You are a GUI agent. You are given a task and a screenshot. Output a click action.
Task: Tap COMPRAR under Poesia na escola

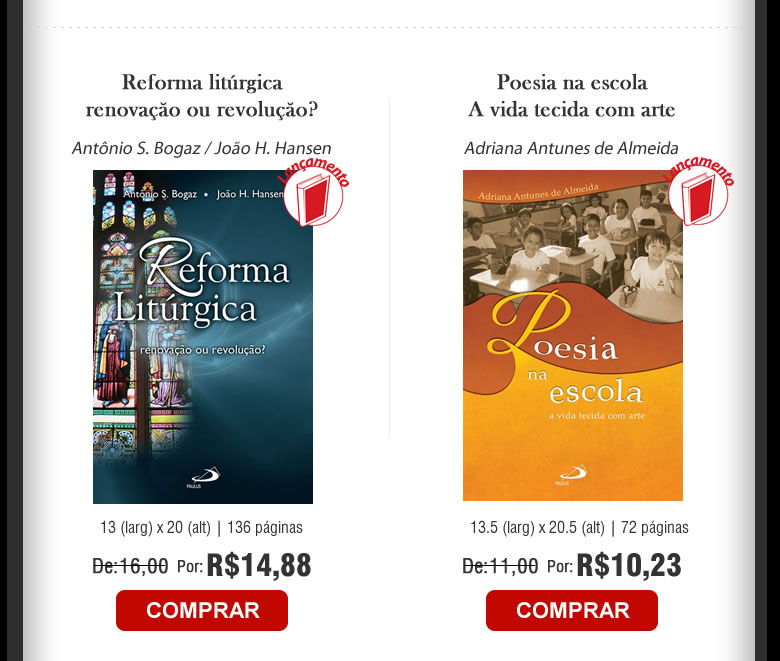[x=572, y=610]
